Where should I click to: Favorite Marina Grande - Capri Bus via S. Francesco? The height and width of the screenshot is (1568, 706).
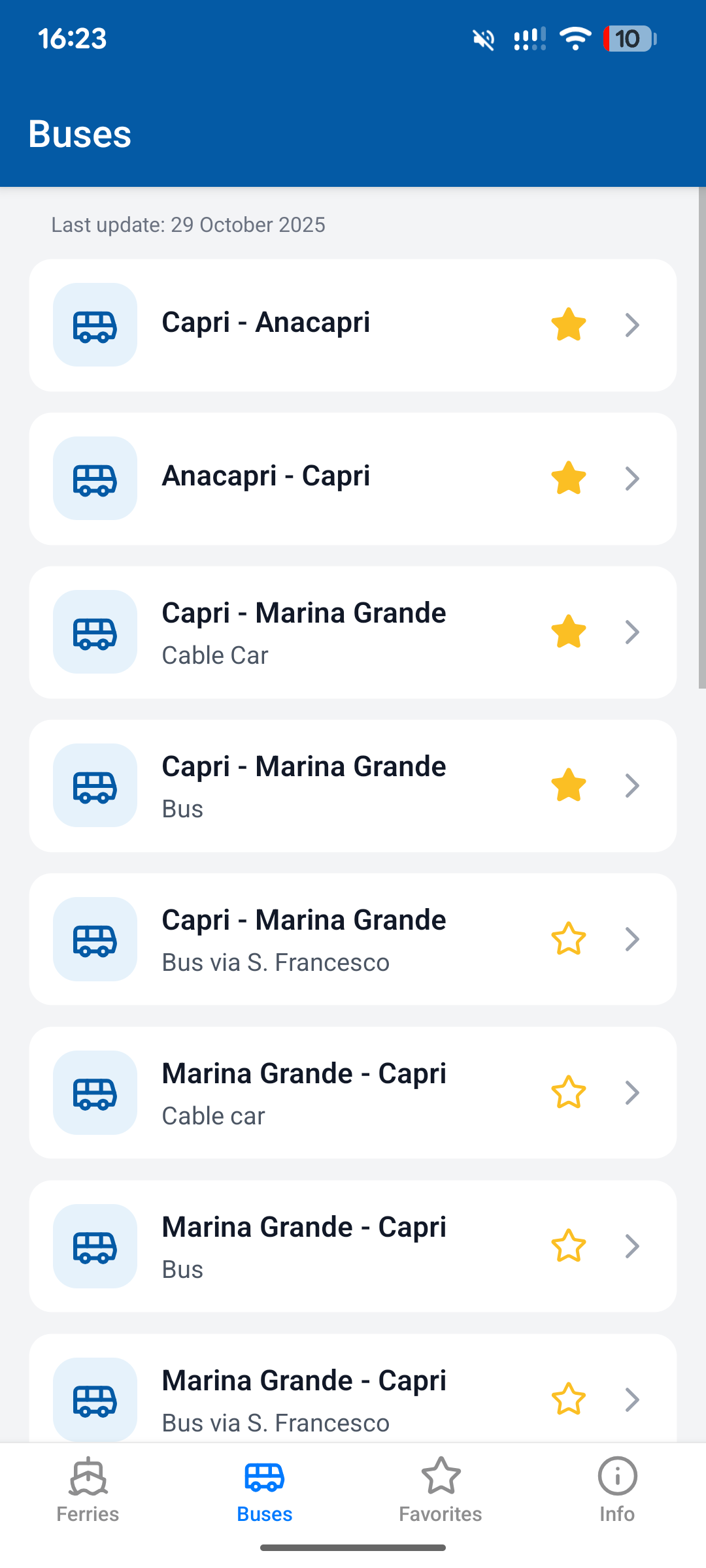[569, 1399]
